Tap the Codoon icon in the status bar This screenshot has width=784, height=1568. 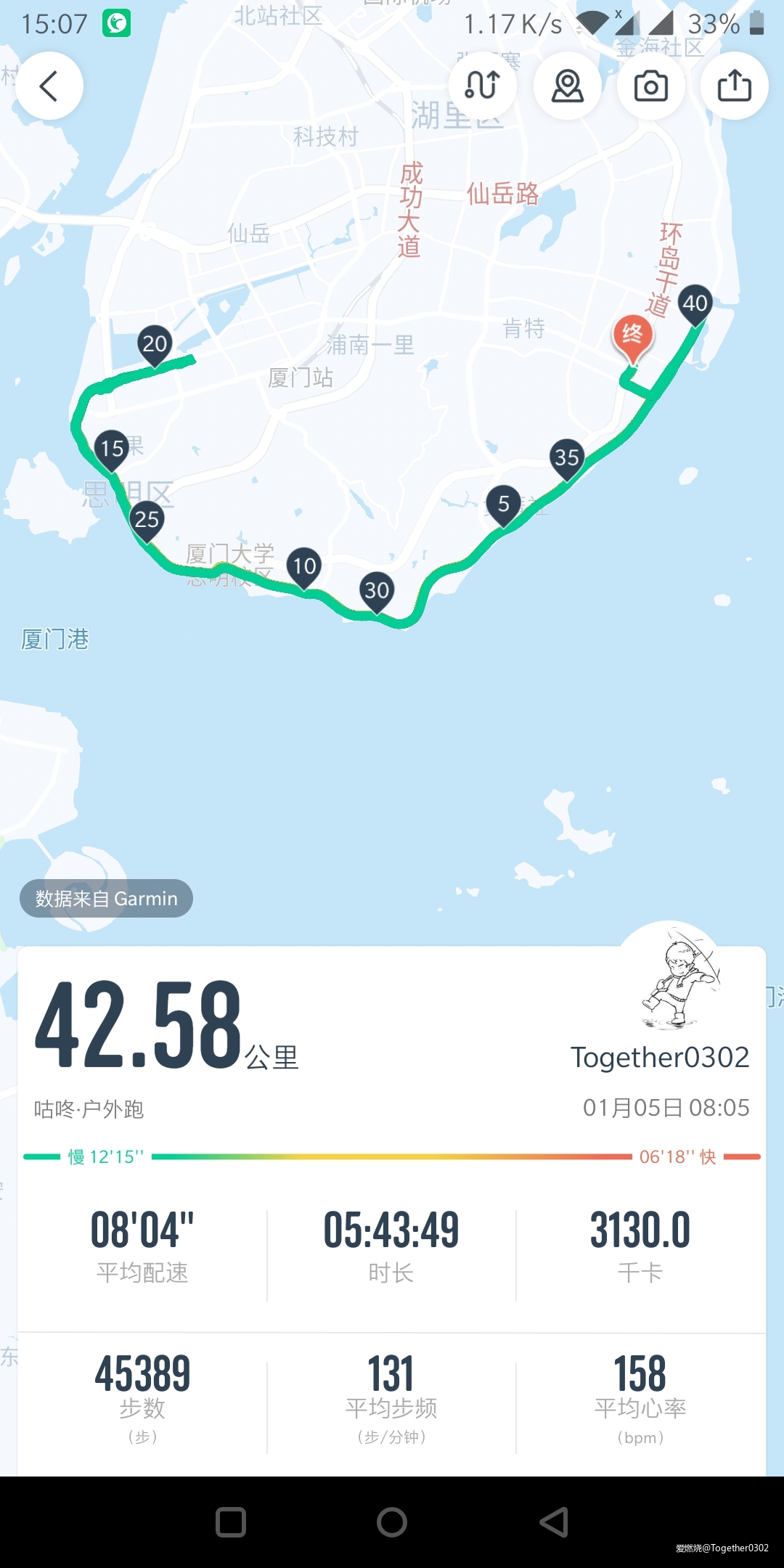[x=118, y=24]
